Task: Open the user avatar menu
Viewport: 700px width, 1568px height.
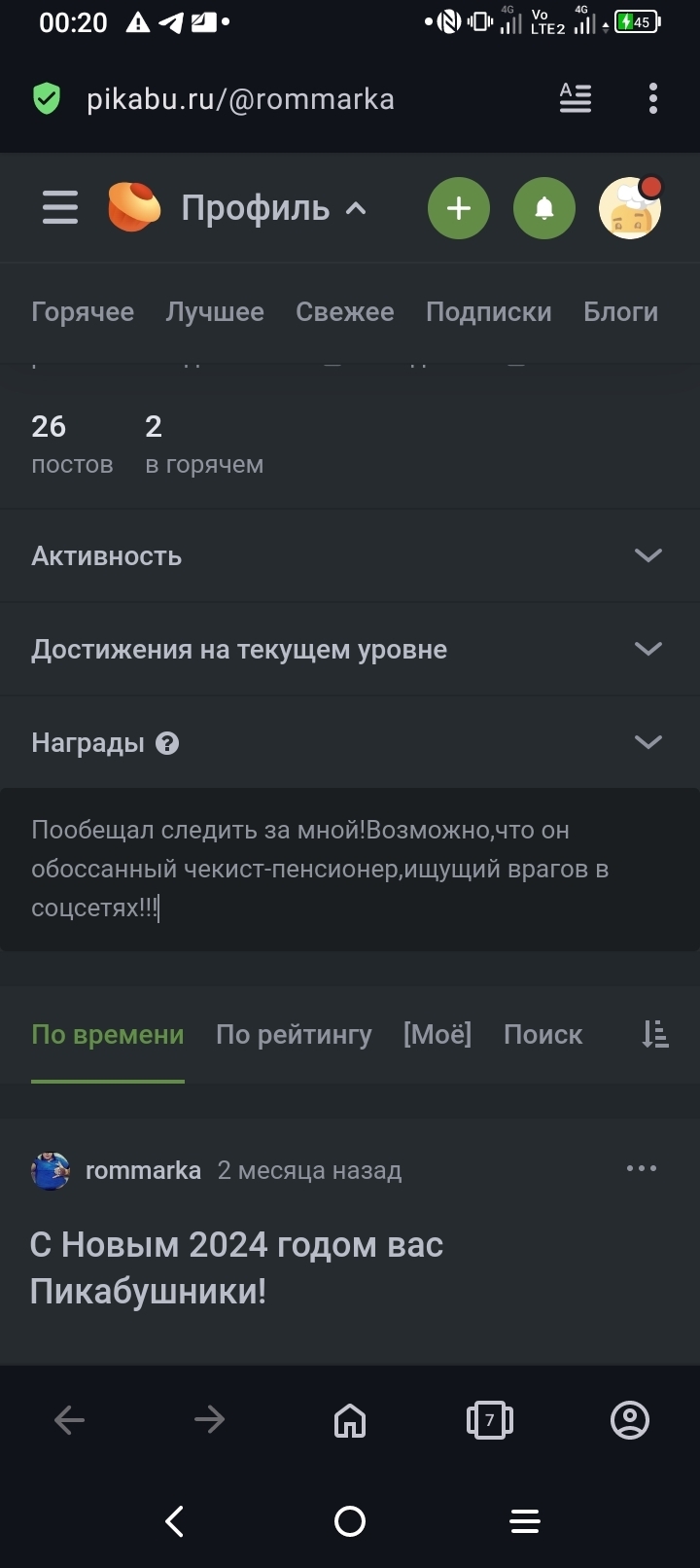Action: pos(630,208)
